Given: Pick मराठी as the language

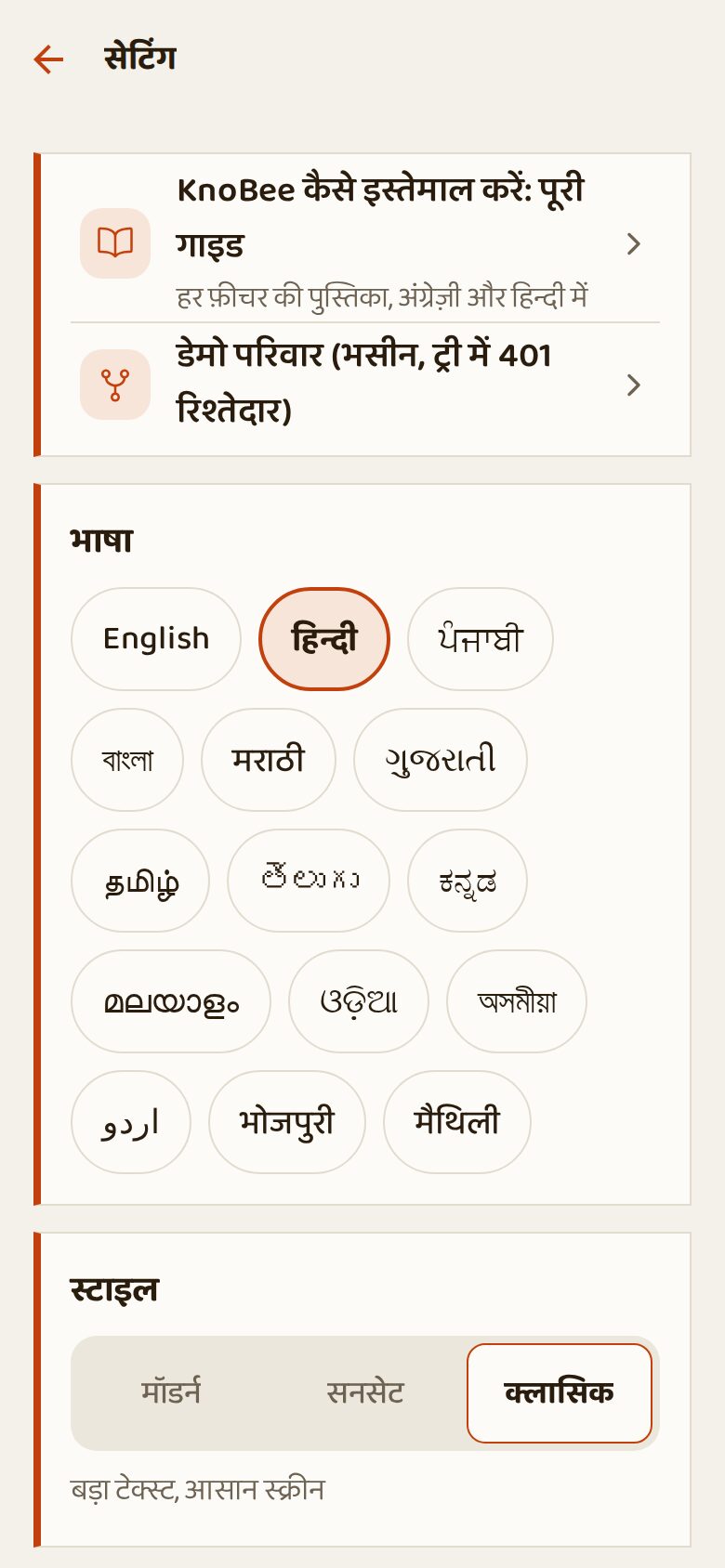Looking at the screenshot, I should (269, 760).
